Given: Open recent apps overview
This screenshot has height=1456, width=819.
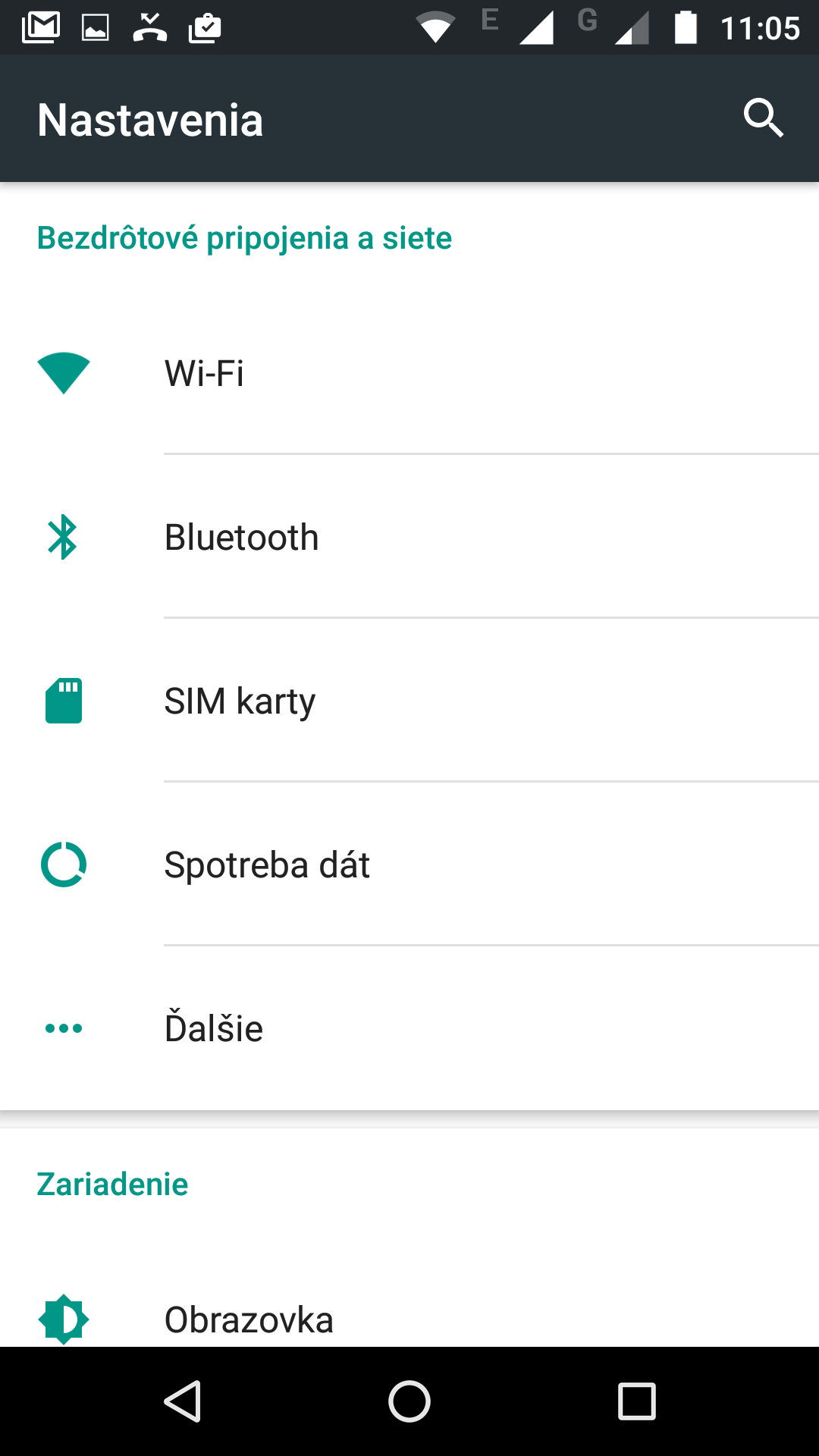Looking at the screenshot, I should point(637,1401).
